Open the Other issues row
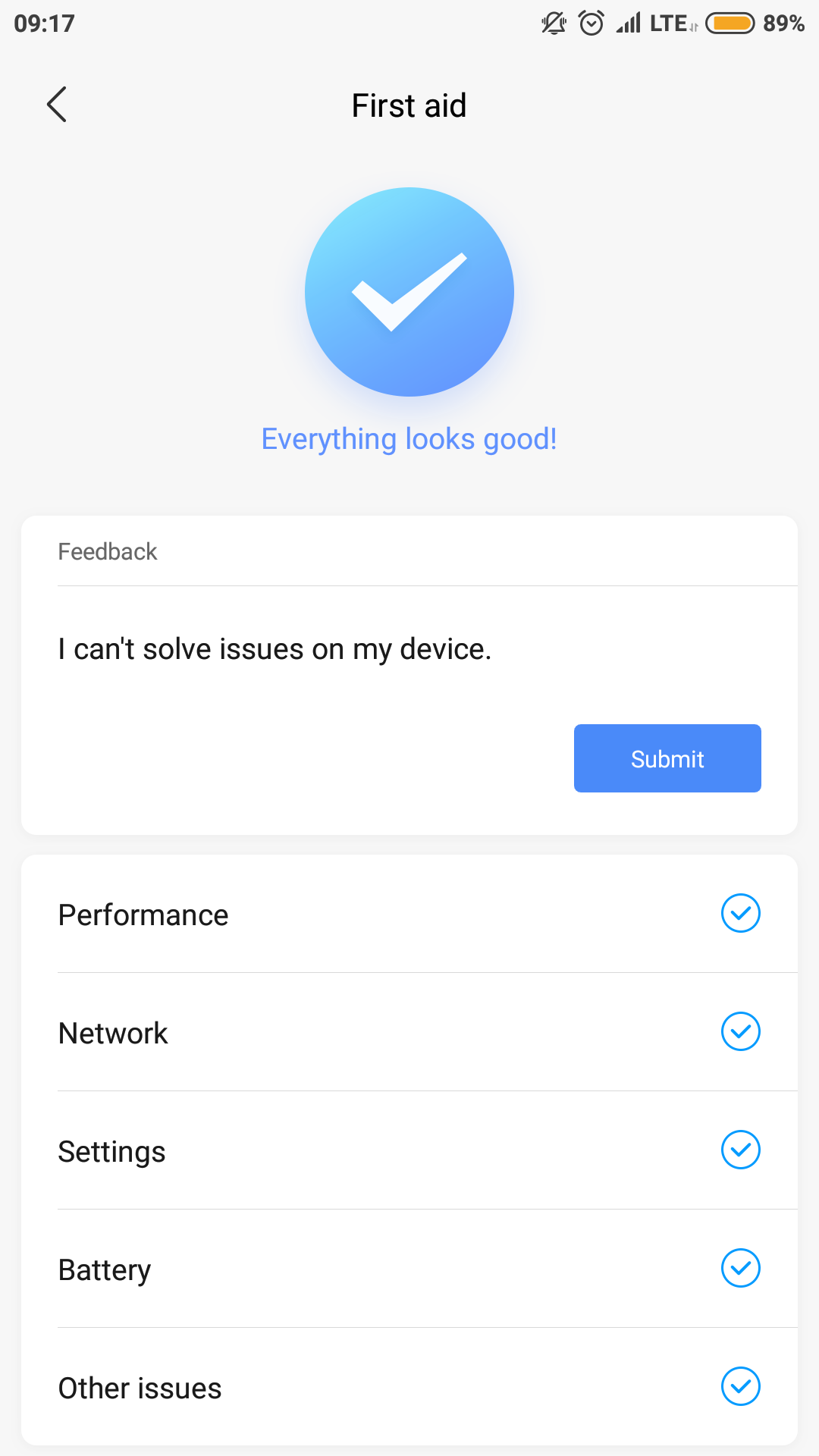The width and height of the screenshot is (819, 1456). (x=409, y=1387)
